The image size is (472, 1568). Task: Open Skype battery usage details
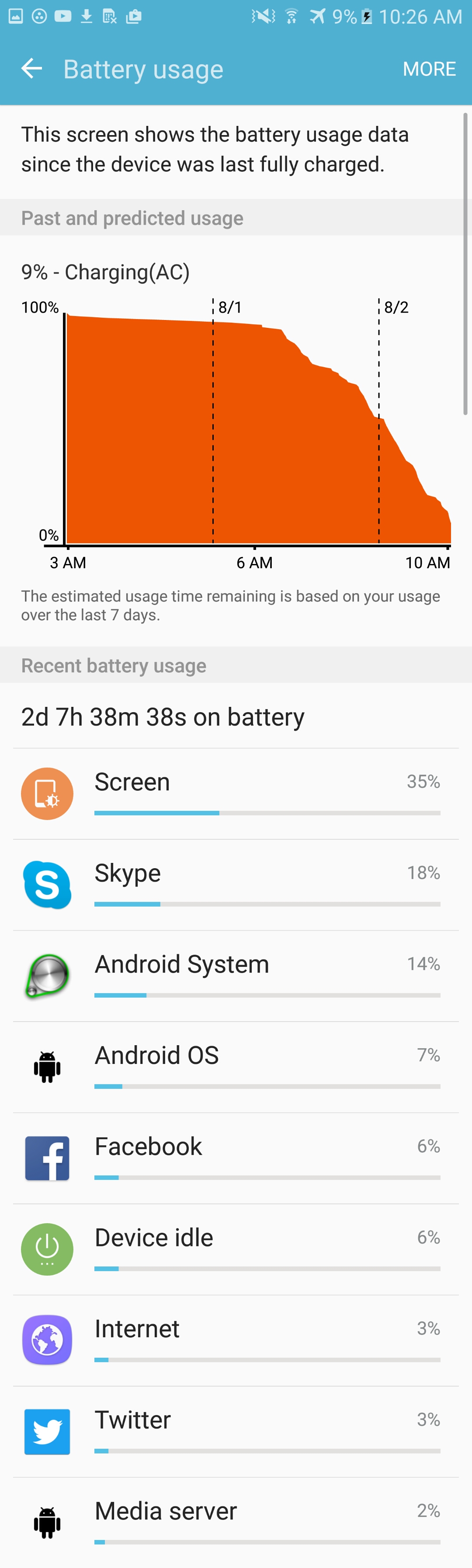coord(236,884)
